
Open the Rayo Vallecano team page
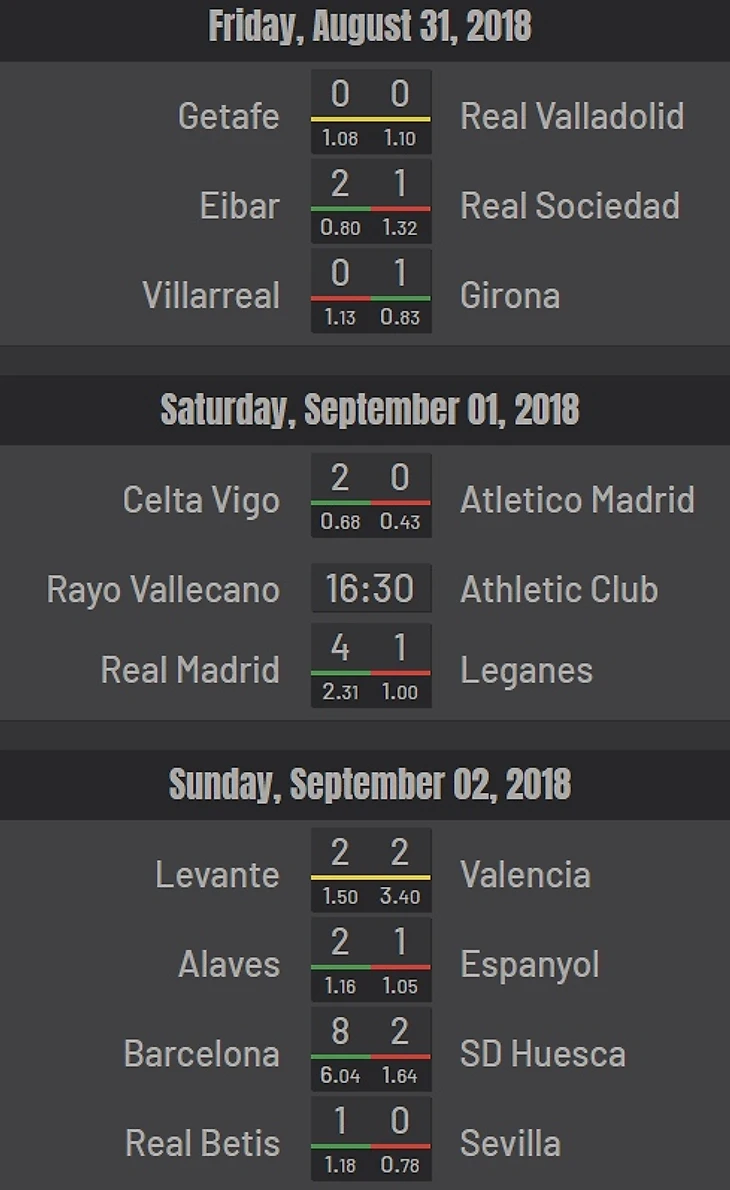[162, 590]
